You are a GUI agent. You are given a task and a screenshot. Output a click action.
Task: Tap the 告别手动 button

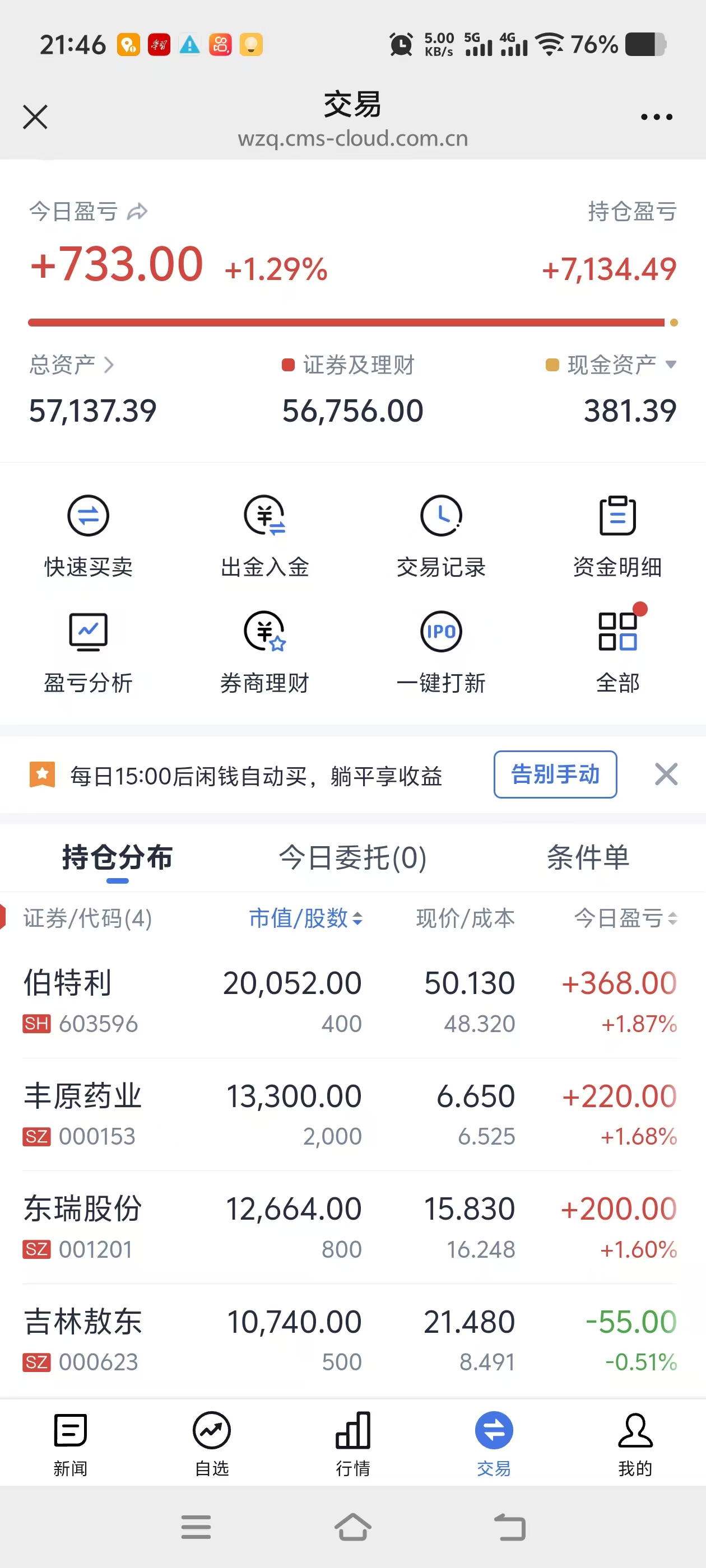click(554, 774)
